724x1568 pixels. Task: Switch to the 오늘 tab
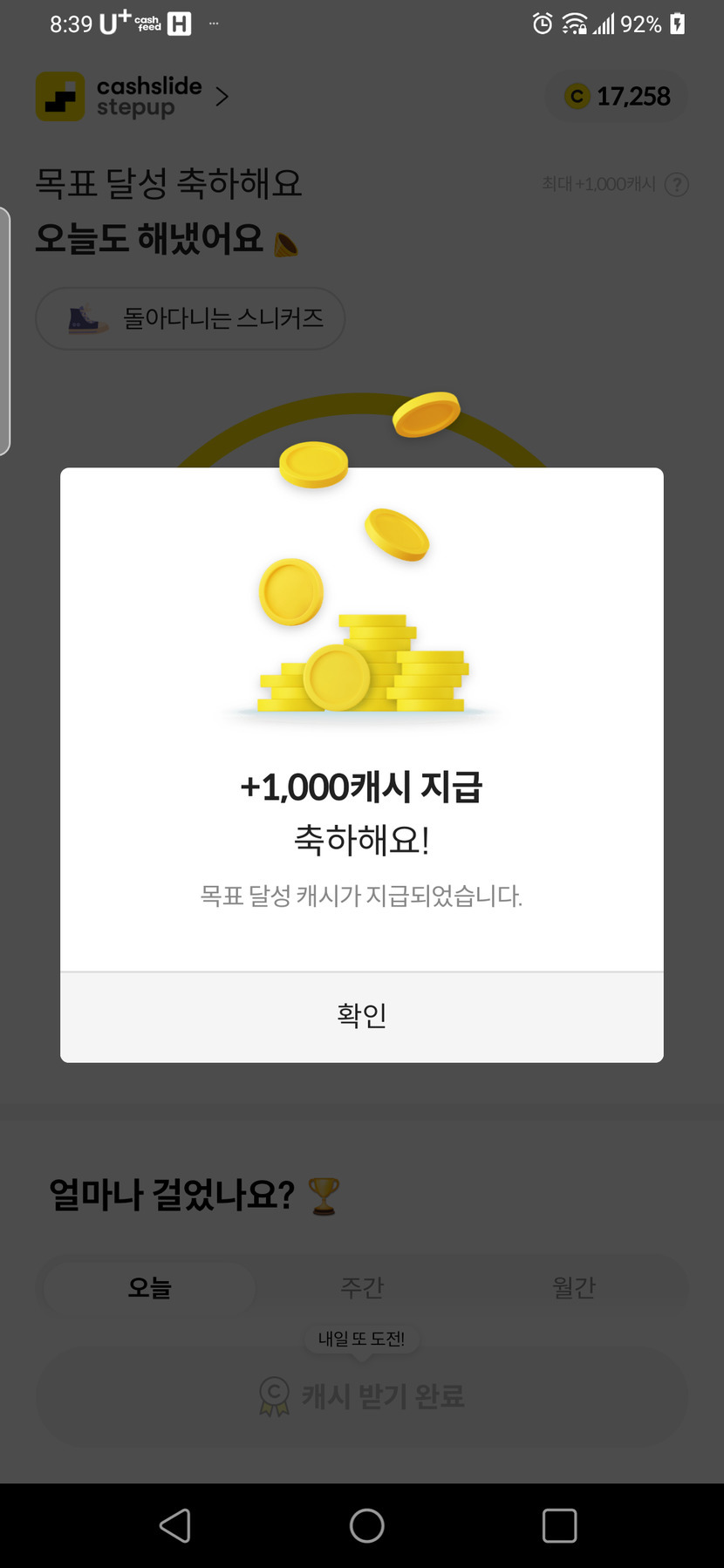[150, 1288]
